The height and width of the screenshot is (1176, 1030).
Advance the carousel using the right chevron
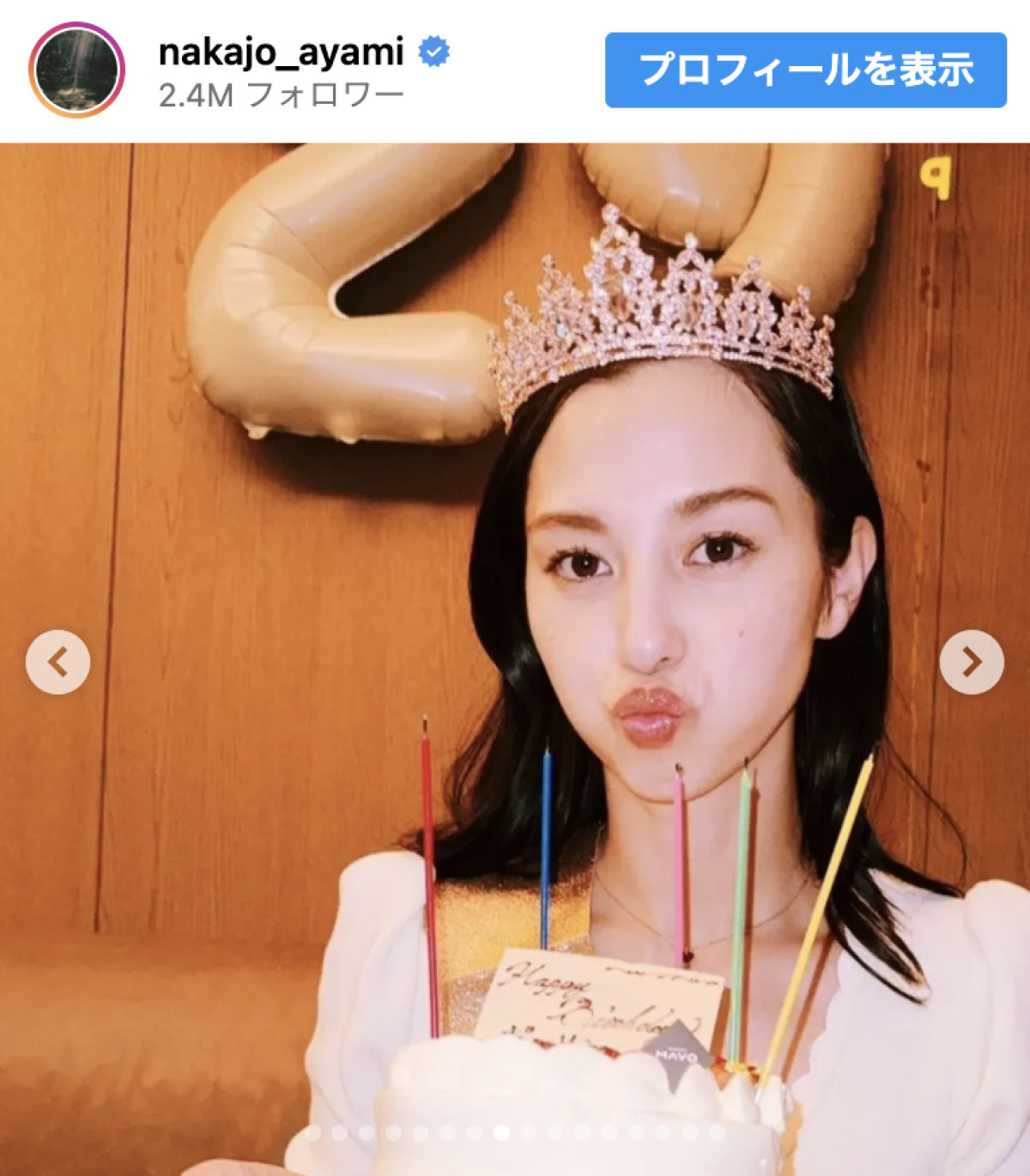[x=972, y=661]
